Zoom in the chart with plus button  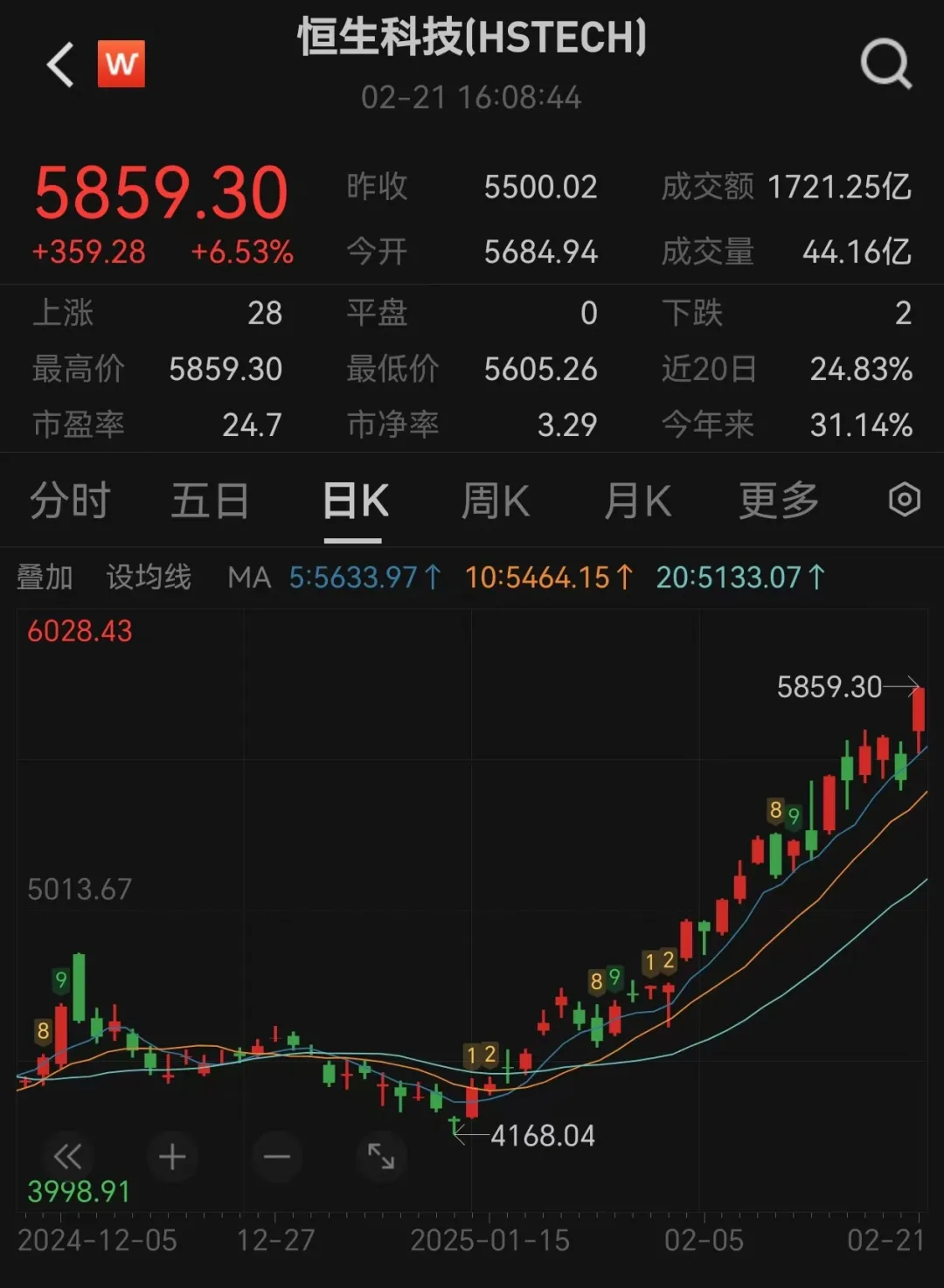pyautogui.click(x=172, y=1157)
